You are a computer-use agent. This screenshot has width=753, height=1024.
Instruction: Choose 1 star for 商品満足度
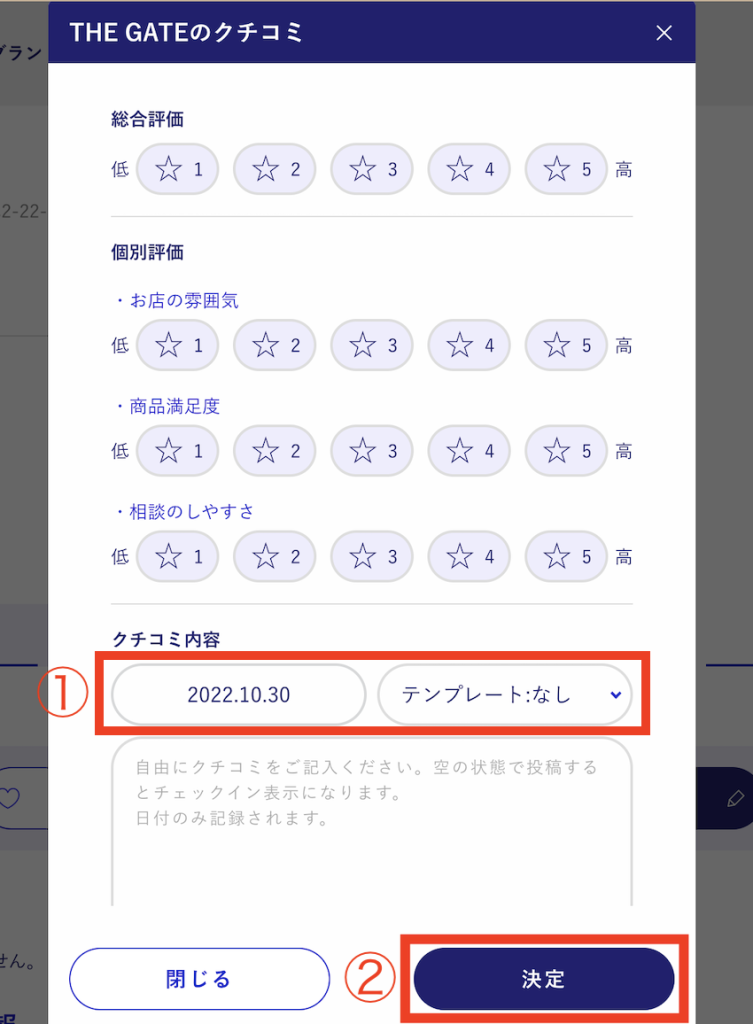tap(179, 451)
